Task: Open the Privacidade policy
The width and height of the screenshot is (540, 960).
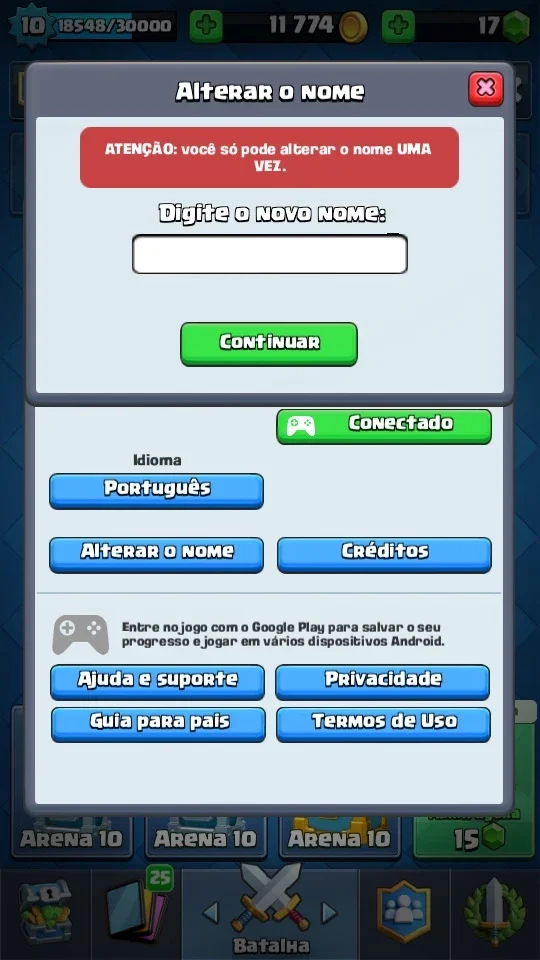Action: pos(383,682)
